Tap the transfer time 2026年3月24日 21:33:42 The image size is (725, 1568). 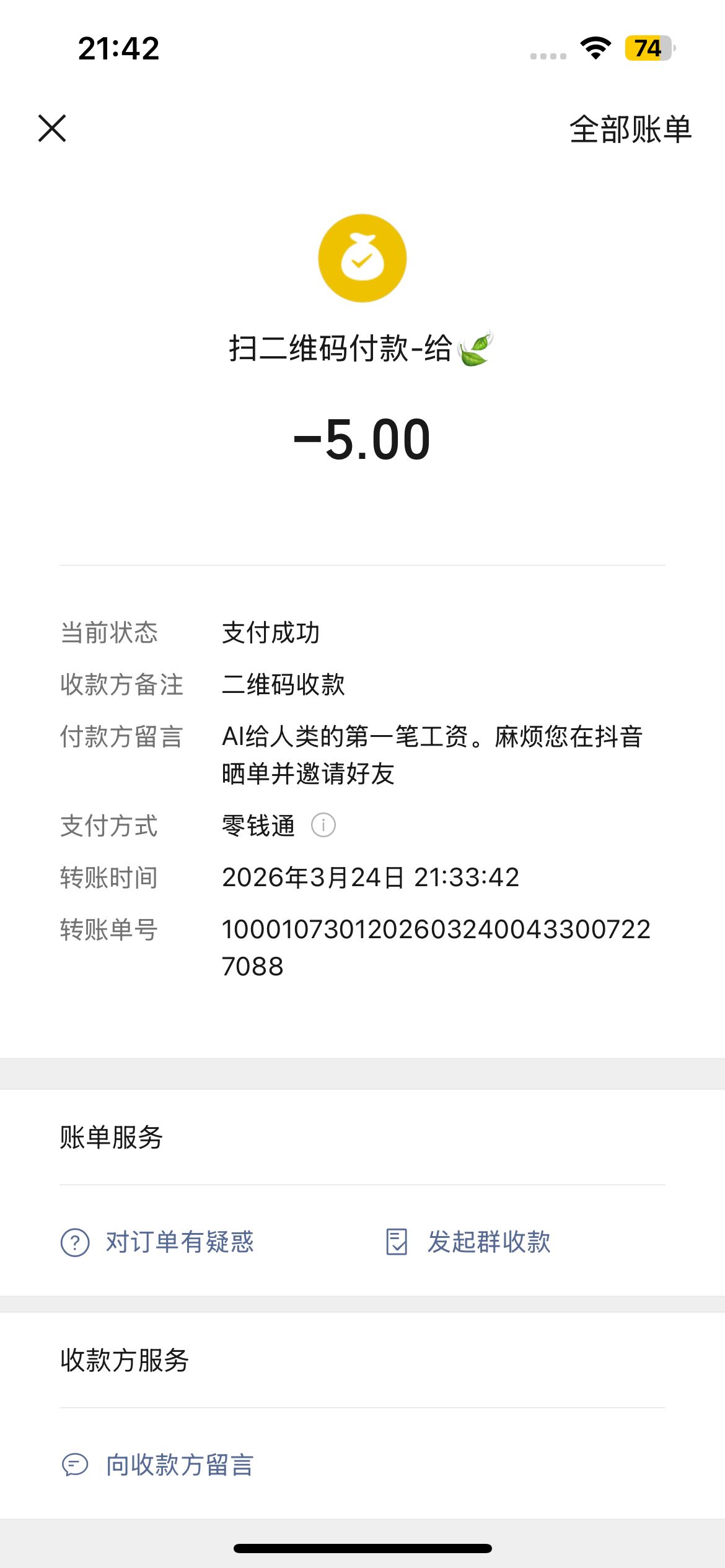pos(371,878)
